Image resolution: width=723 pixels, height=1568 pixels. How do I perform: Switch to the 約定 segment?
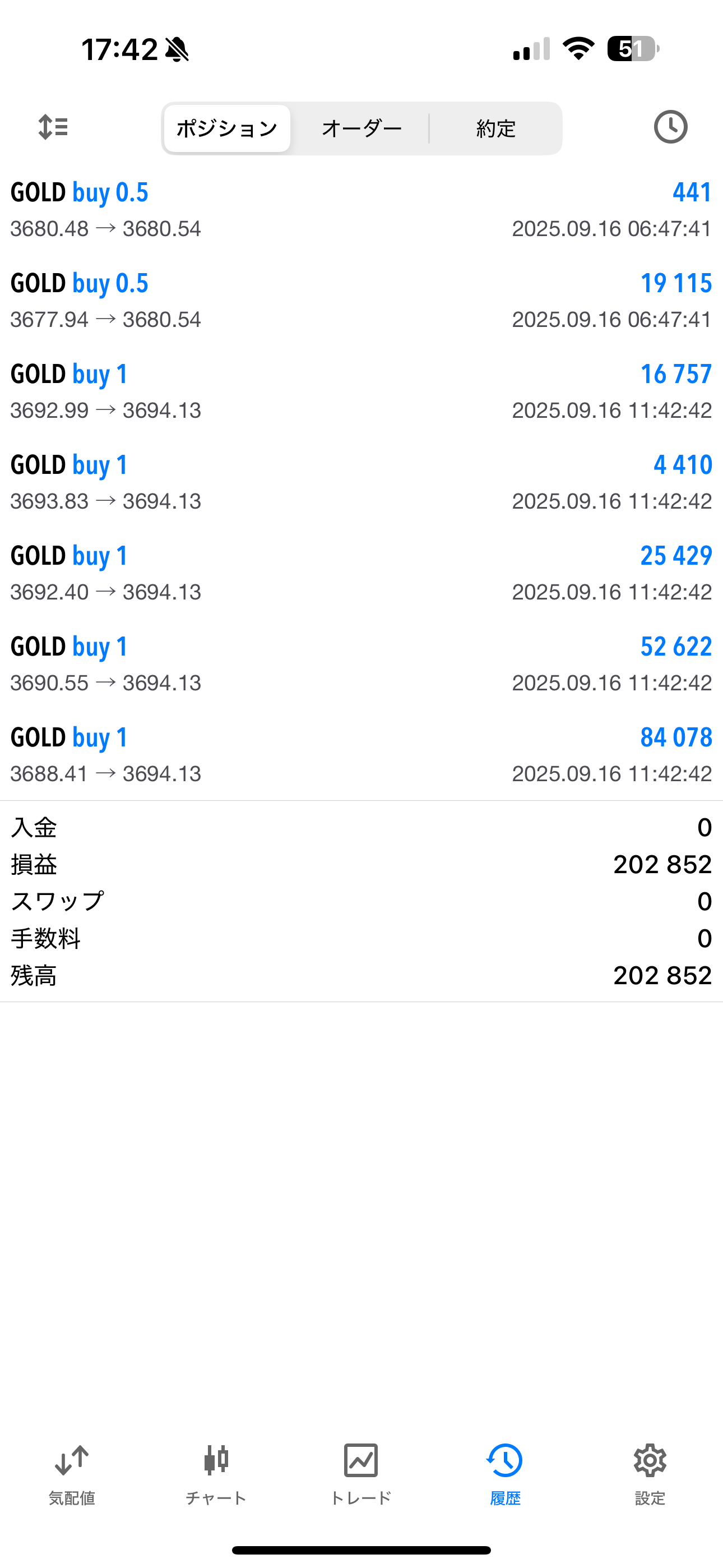496,128
